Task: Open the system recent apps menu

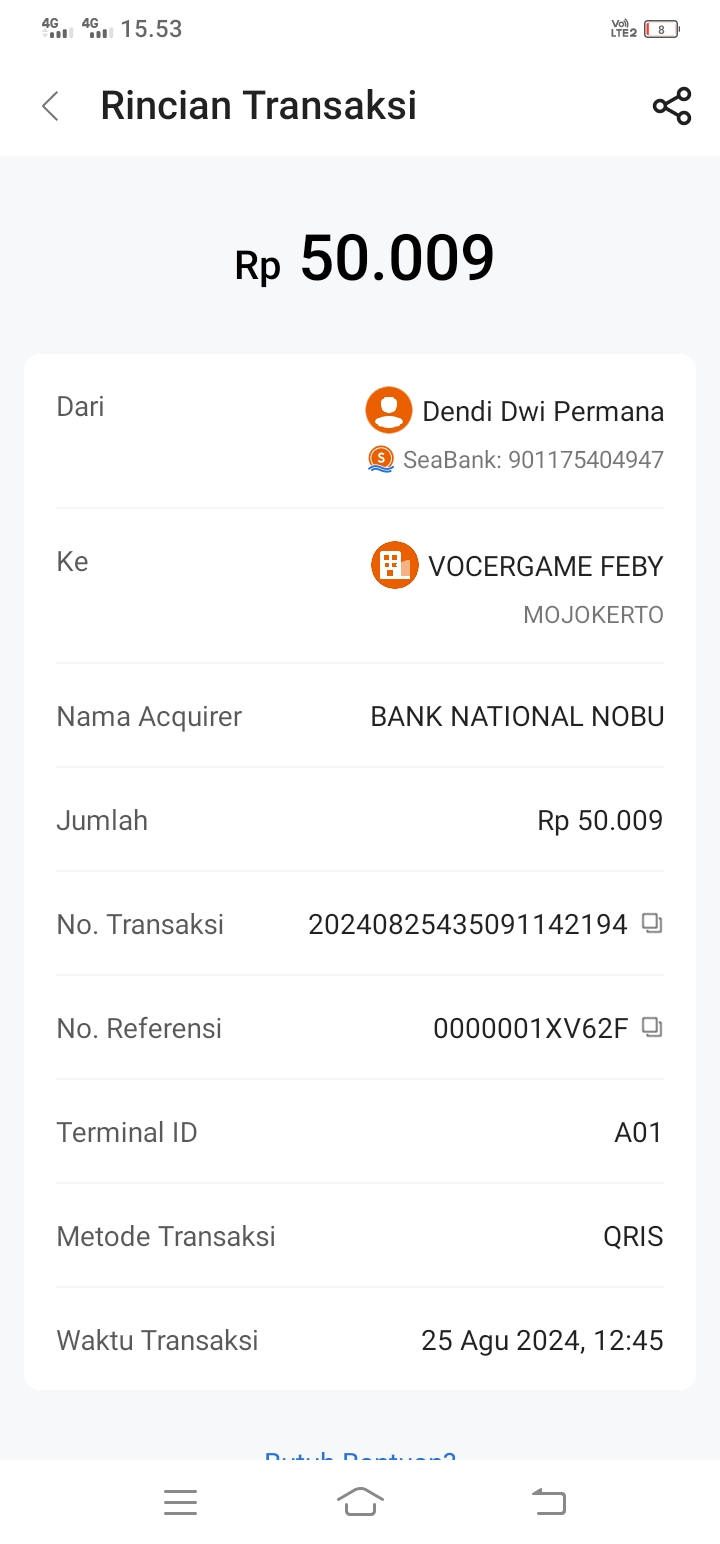Action: [x=180, y=1502]
